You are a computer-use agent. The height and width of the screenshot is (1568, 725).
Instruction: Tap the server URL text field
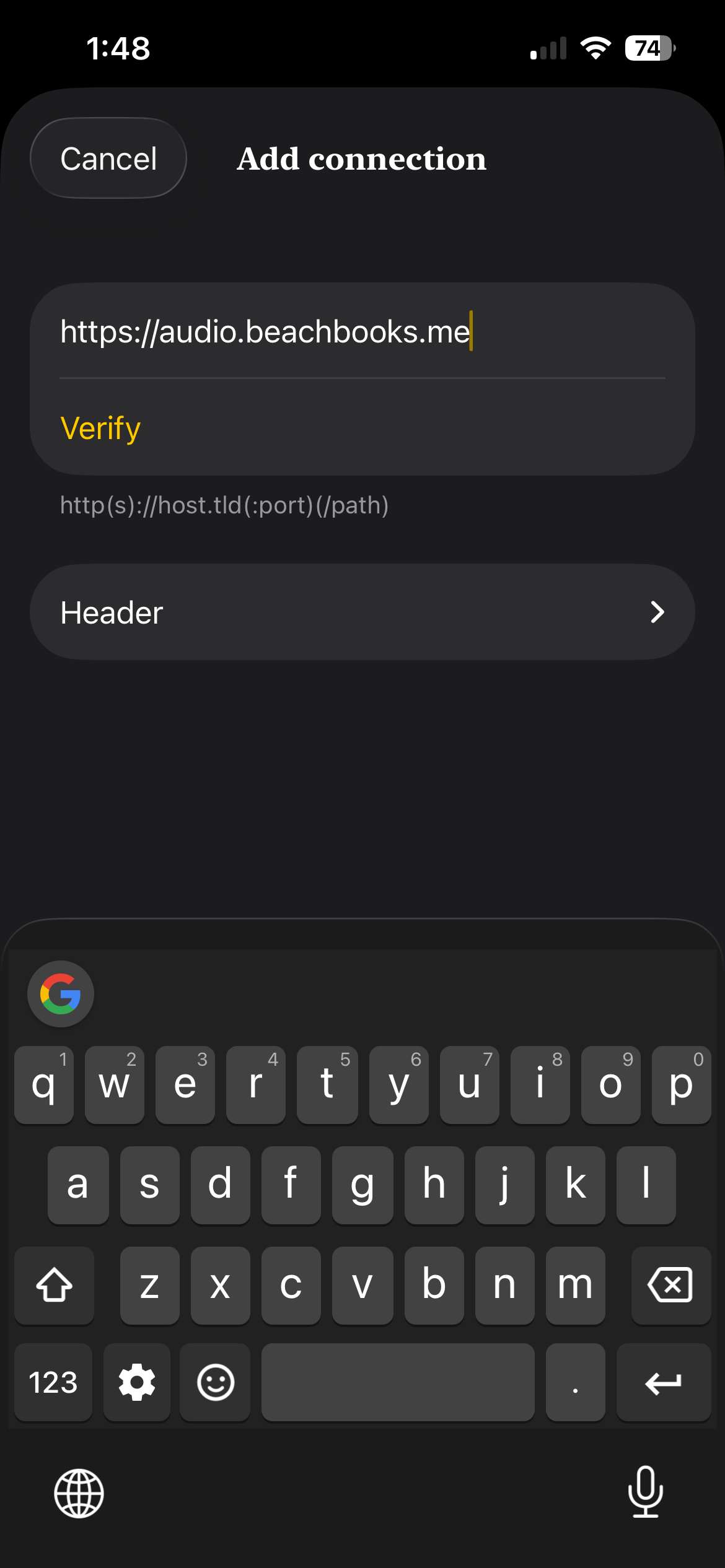[x=362, y=332]
